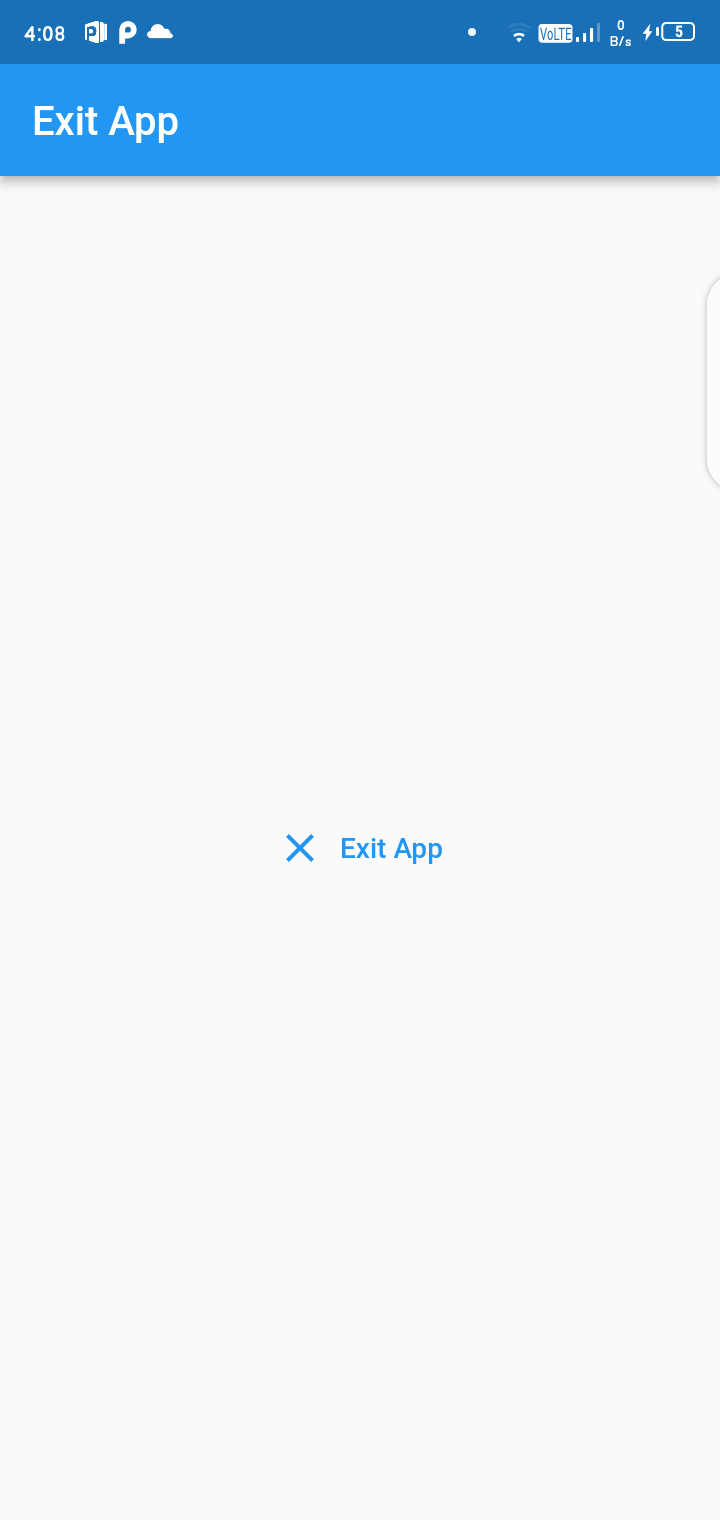Tap the Exit App button with X icon
720x1520 pixels.
(x=363, y=848)
